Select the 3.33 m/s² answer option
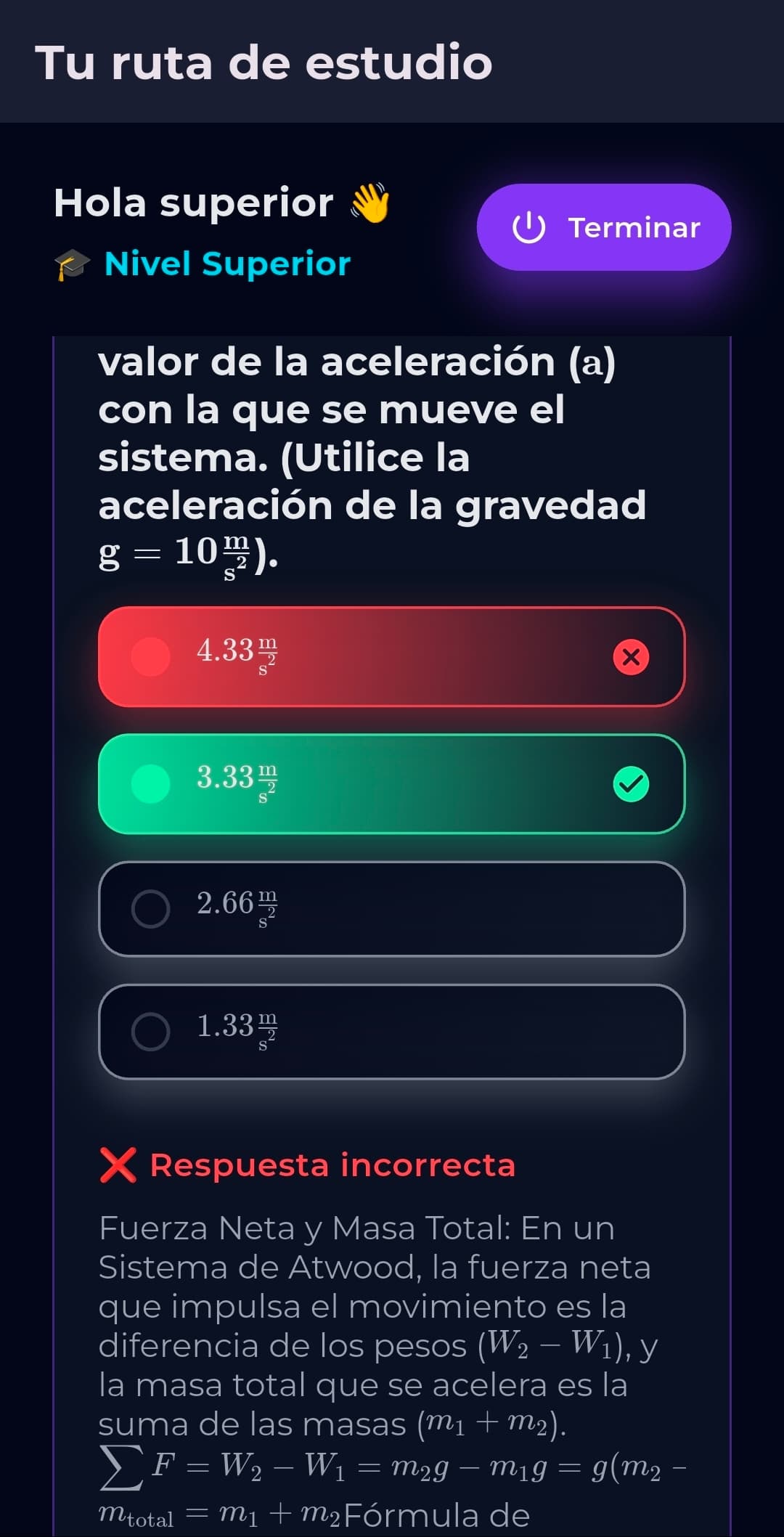Image resolution: width=784 pixels, height=1537 pixels. point(391,783)
